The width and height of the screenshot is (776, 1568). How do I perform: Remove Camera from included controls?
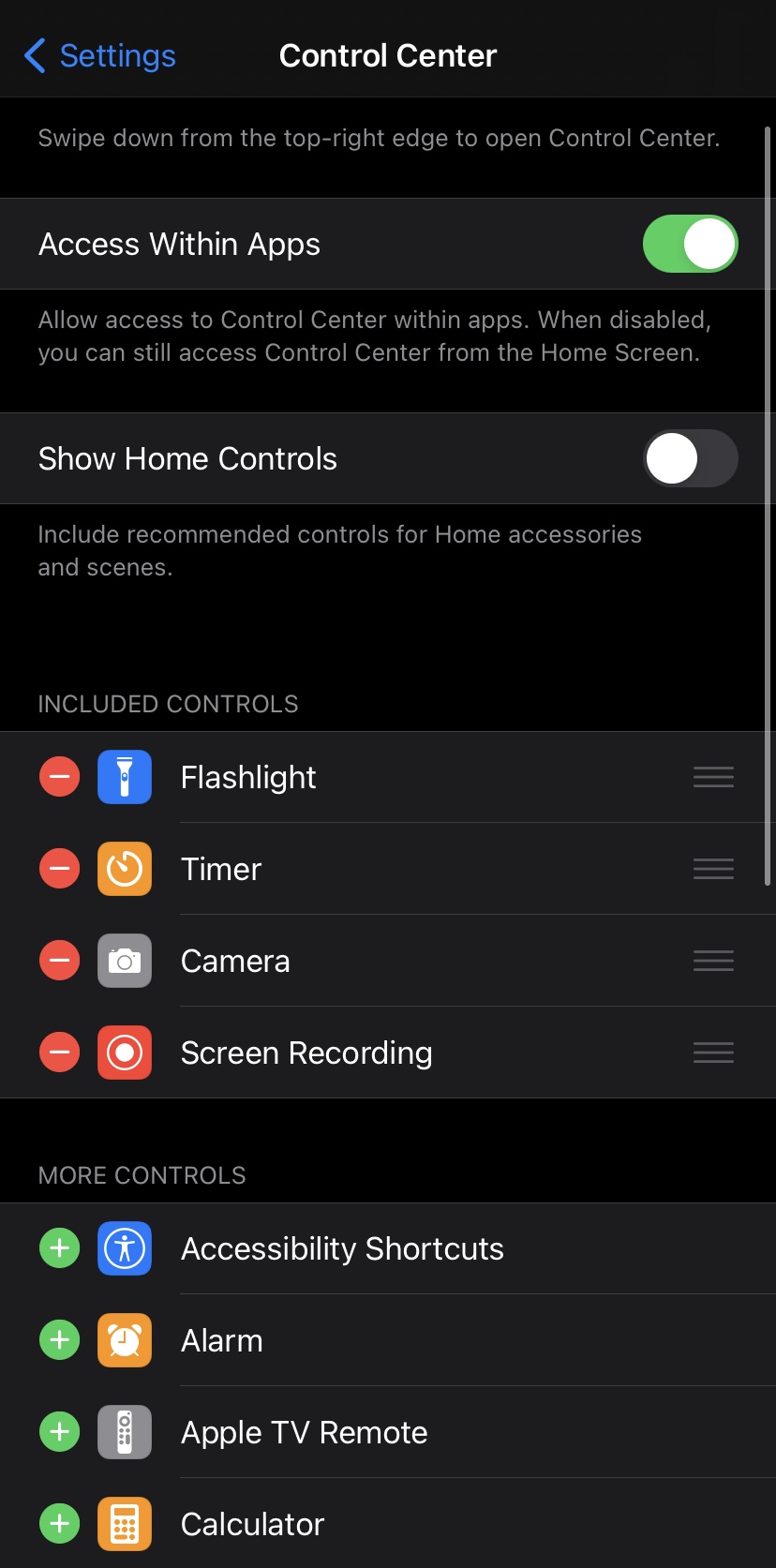[x=59, y=961]
